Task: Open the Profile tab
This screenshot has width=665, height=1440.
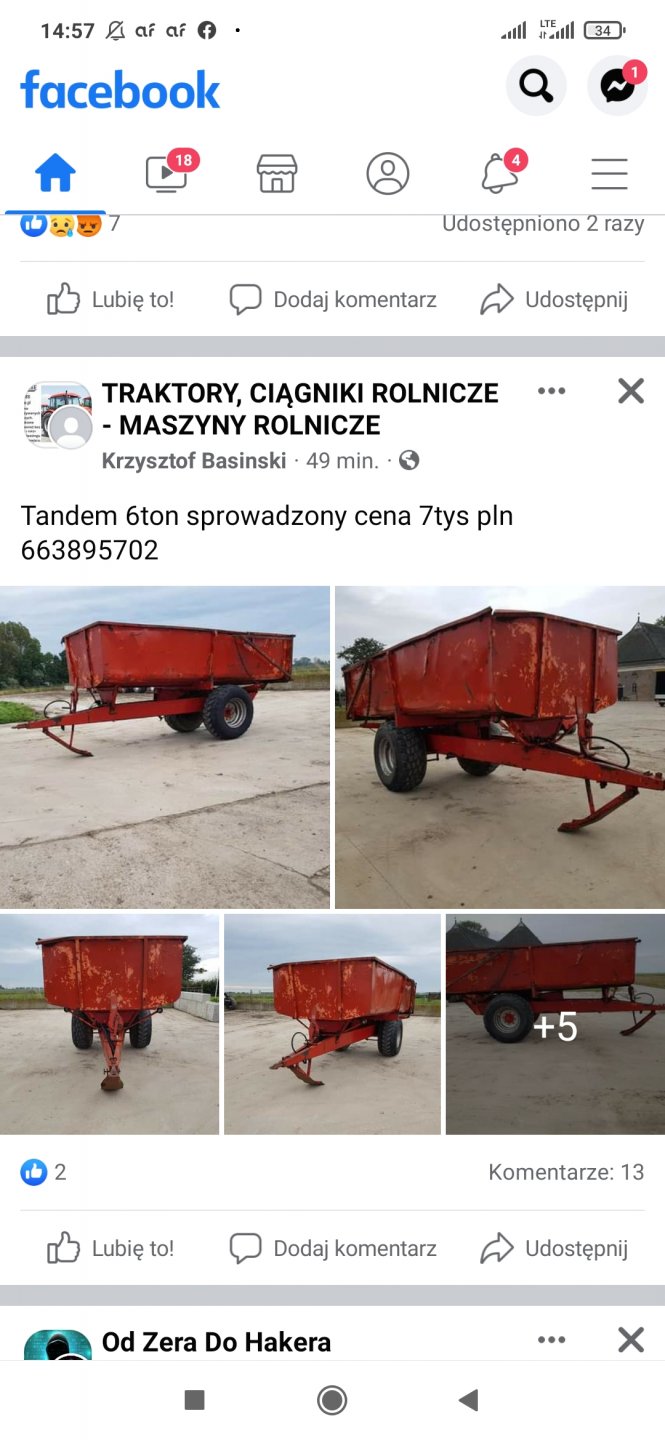Action: tap(388, 174)
